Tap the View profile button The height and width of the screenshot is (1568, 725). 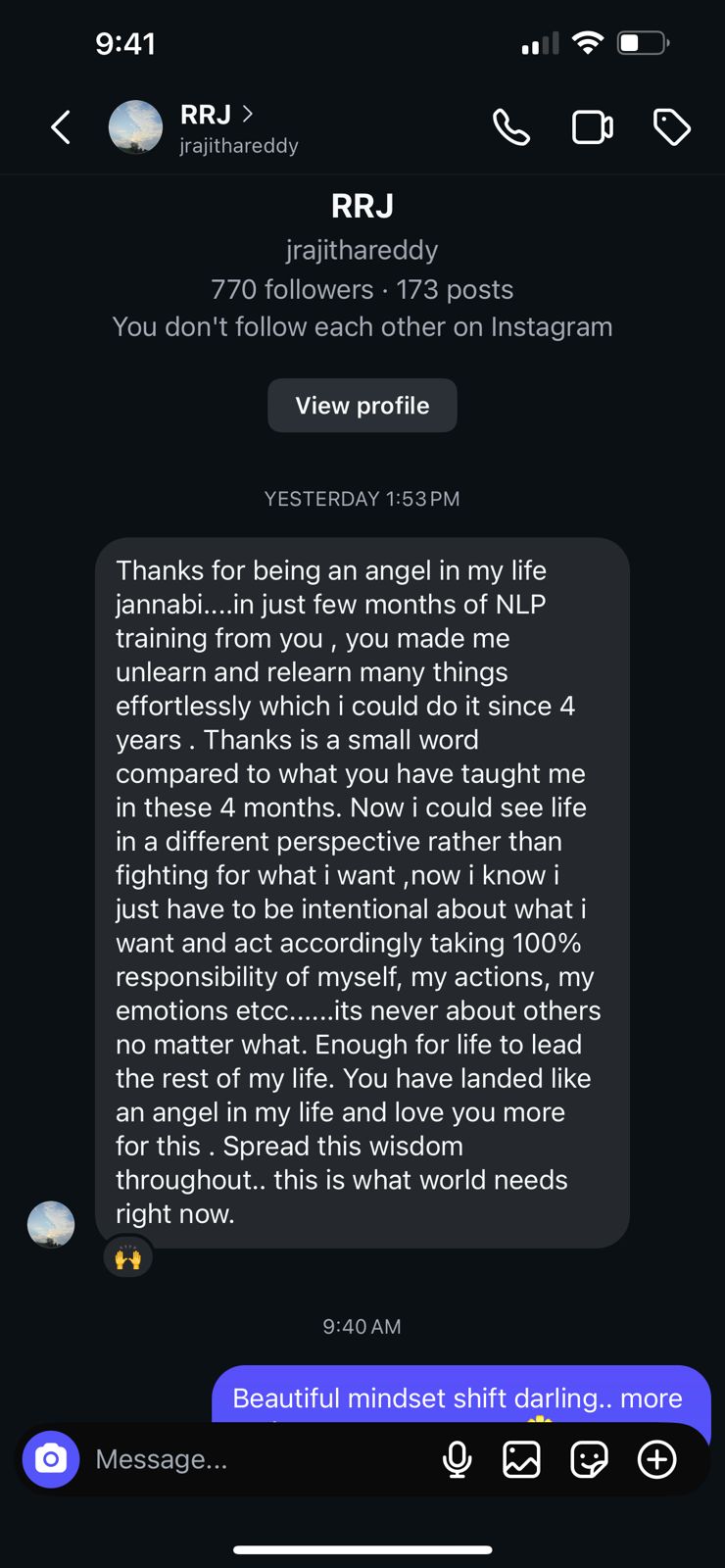coord(362,406)
